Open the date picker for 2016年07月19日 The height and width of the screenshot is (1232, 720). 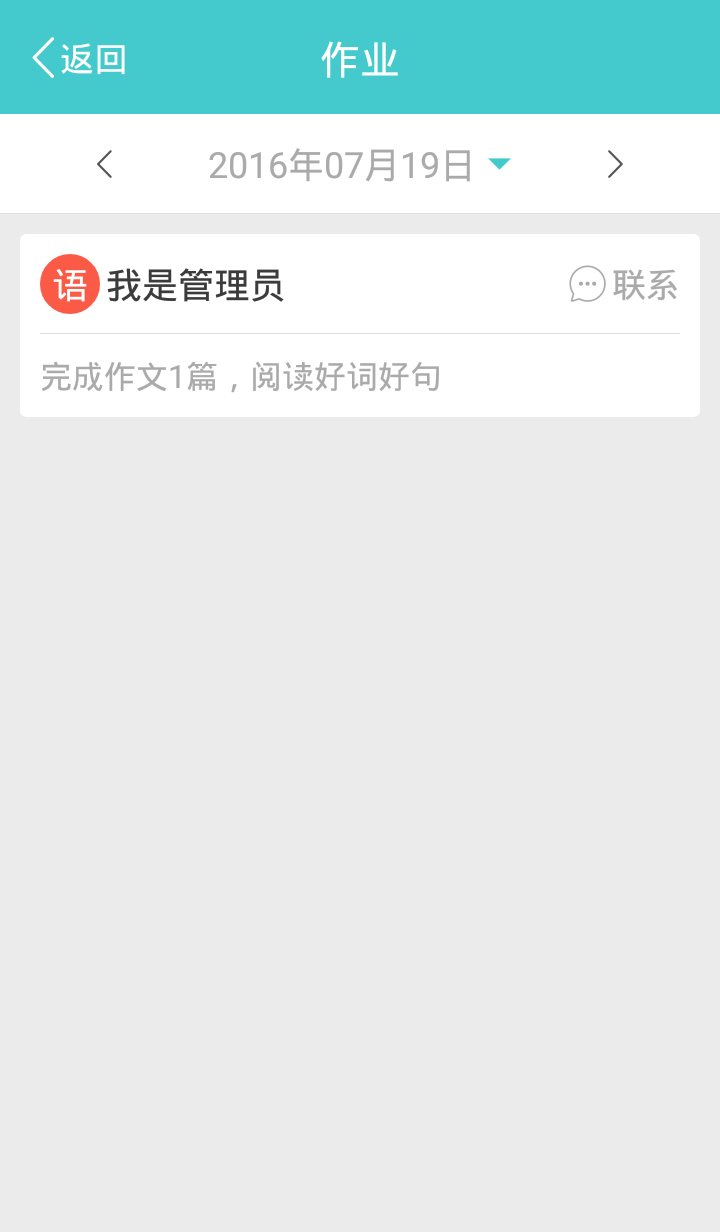point(359,165)
